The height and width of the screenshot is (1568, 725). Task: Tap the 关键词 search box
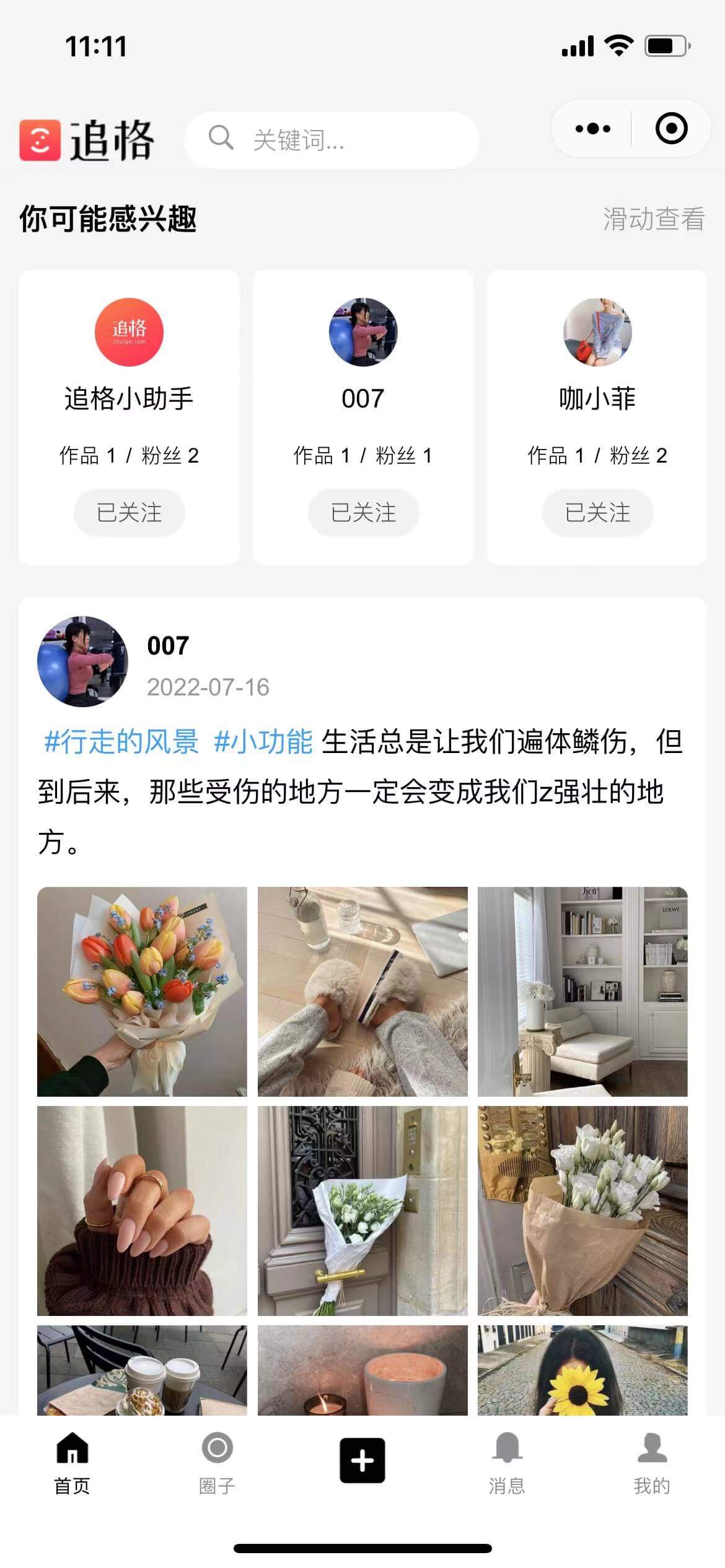332,140
